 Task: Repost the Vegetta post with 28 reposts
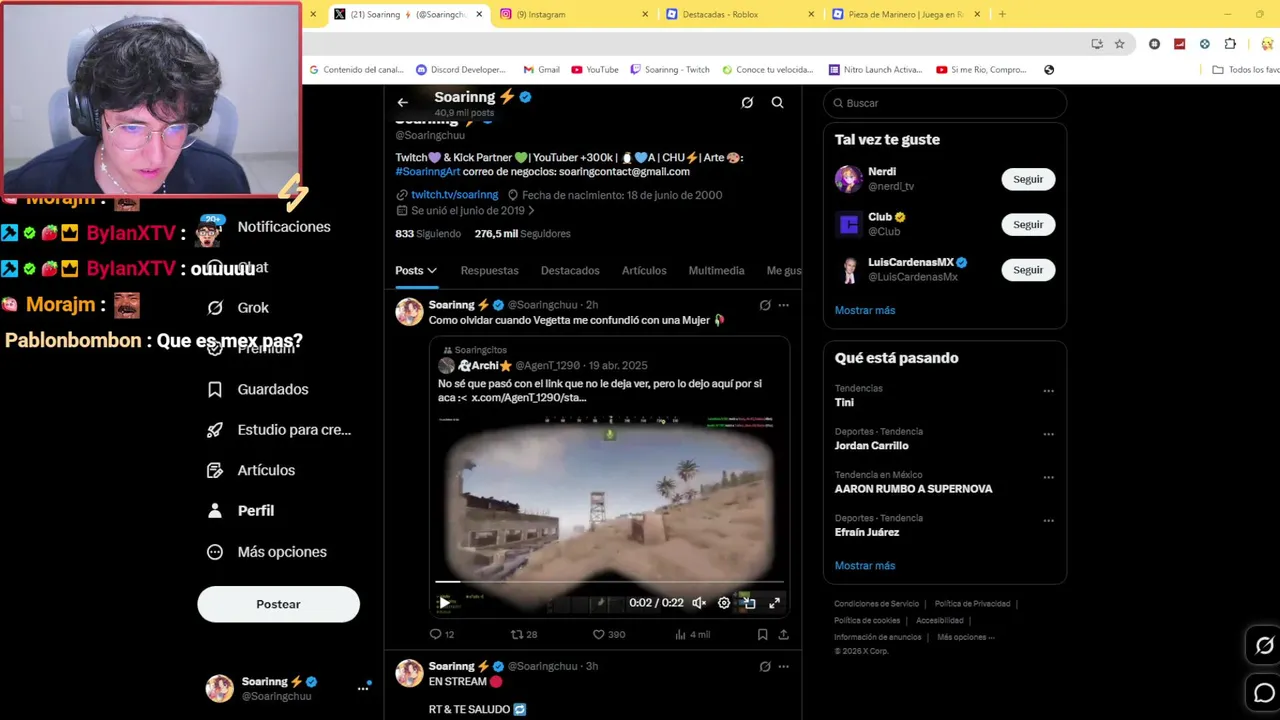click(x=517, y=634)
